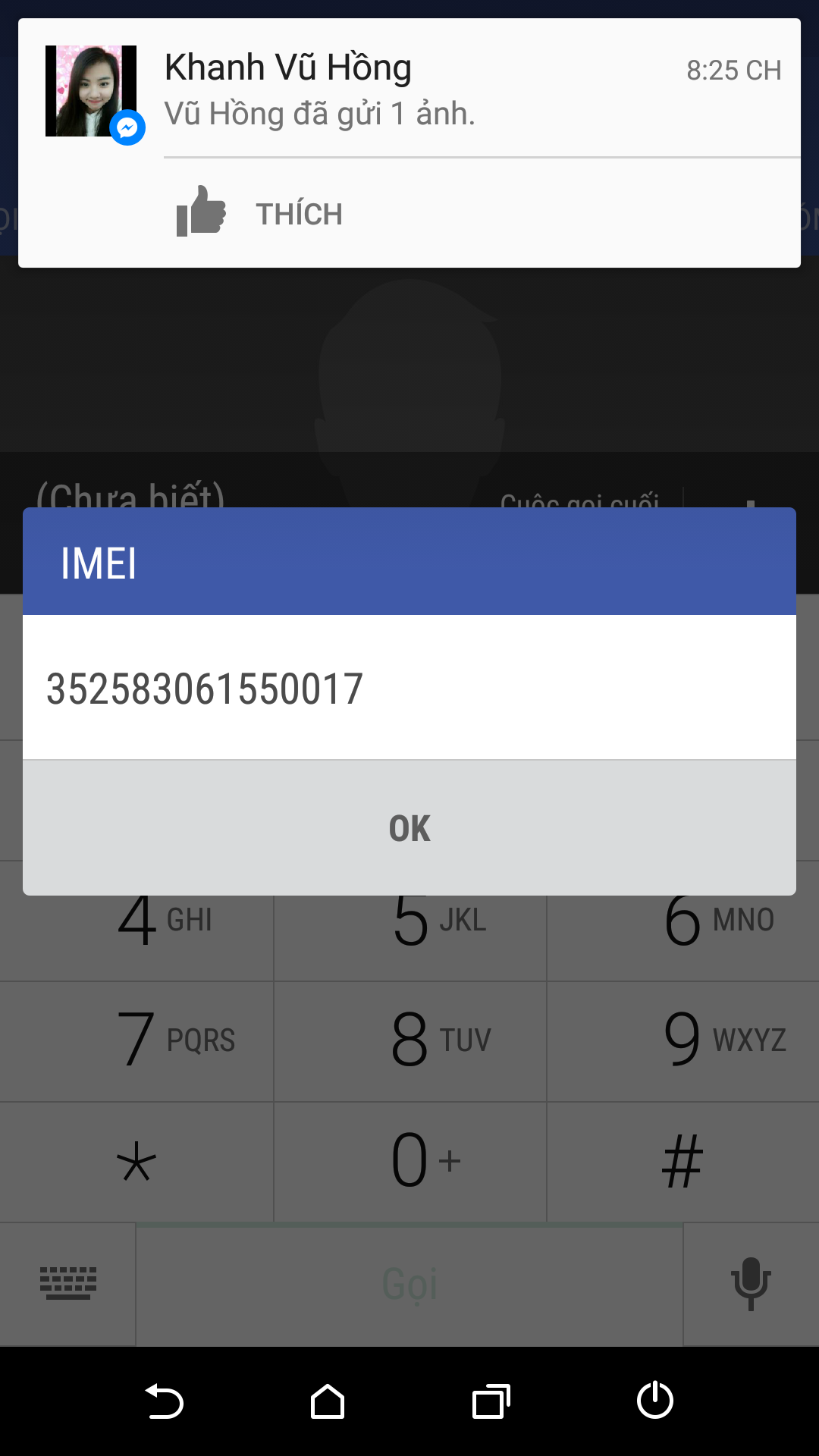Tap the power icon in the navigation bar

[x=655, y=1401]
